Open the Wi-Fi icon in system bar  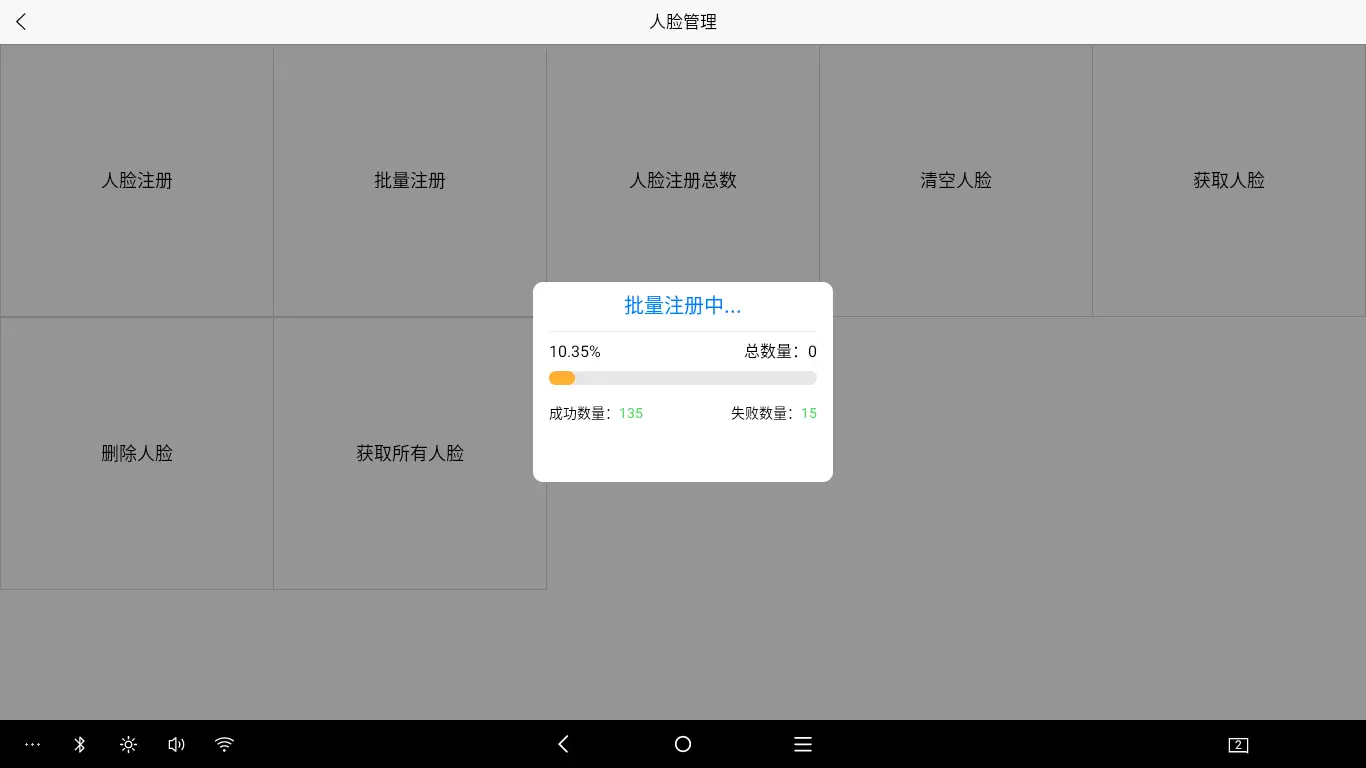pos(224,744)
